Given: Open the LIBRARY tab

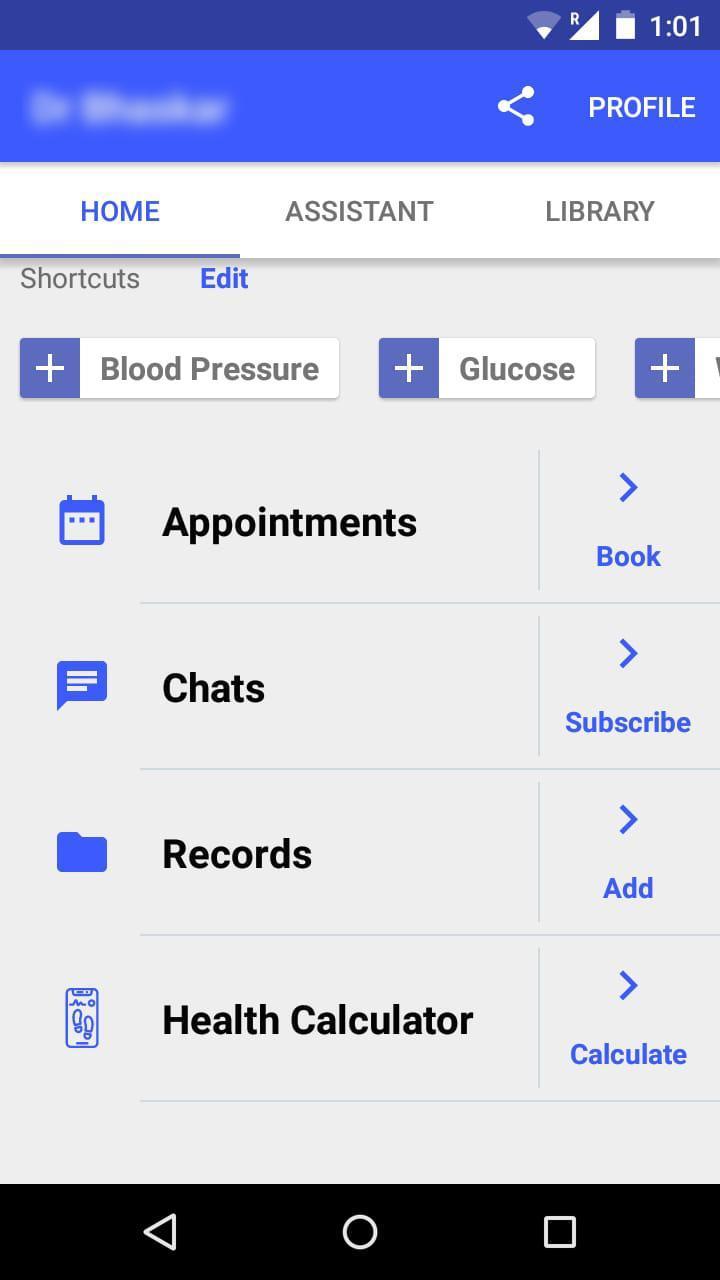Looking at the screenshot, I should pyautogui.click(x=599, y=211).
